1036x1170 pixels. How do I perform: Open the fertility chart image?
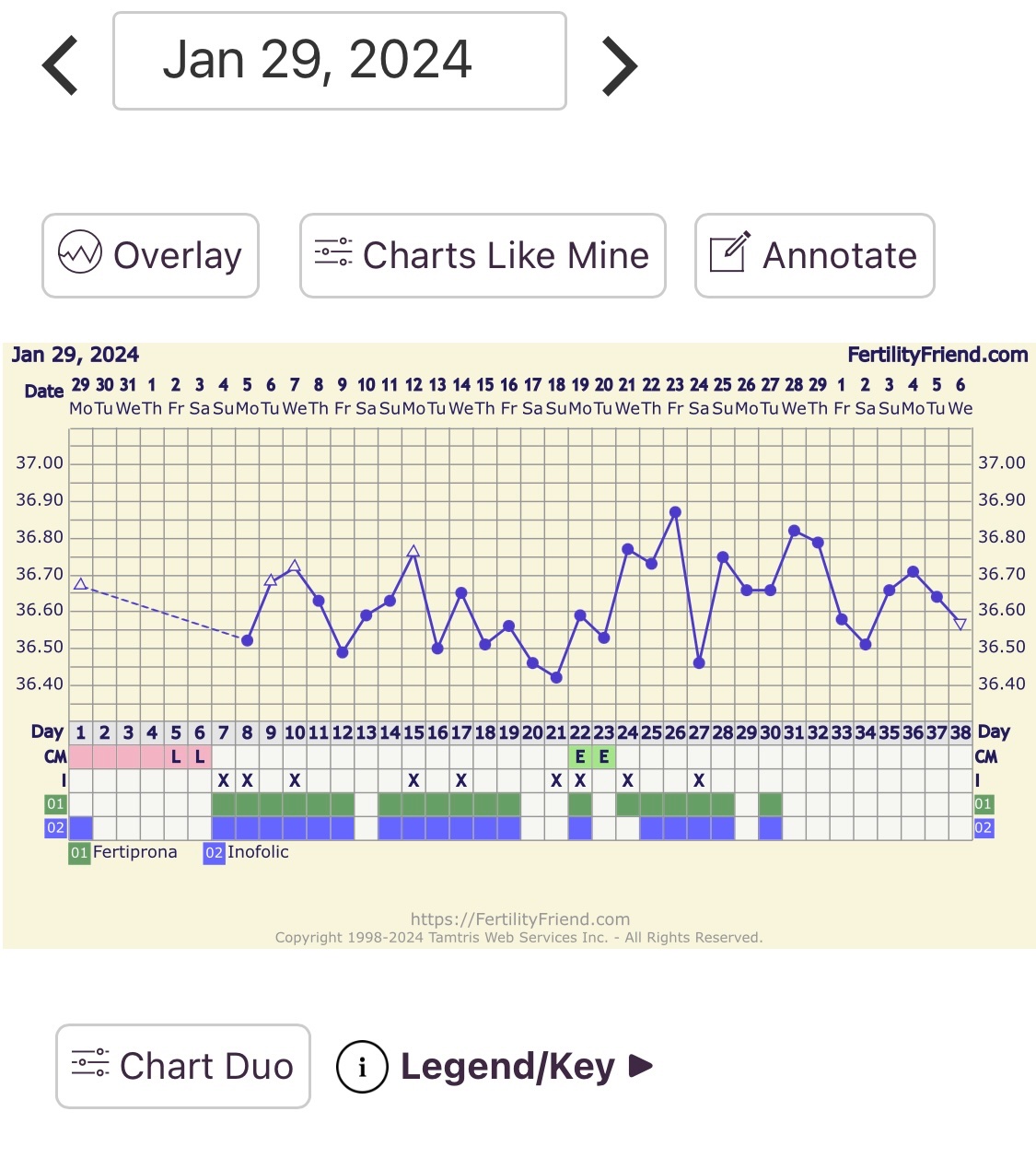click(x=518, y=645)
